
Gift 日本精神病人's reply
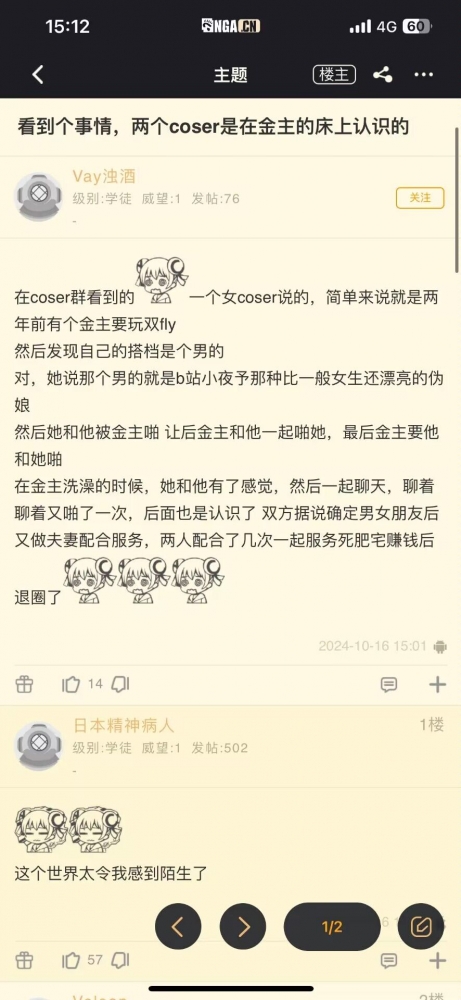pyautogui.click(x=24, y=960)
